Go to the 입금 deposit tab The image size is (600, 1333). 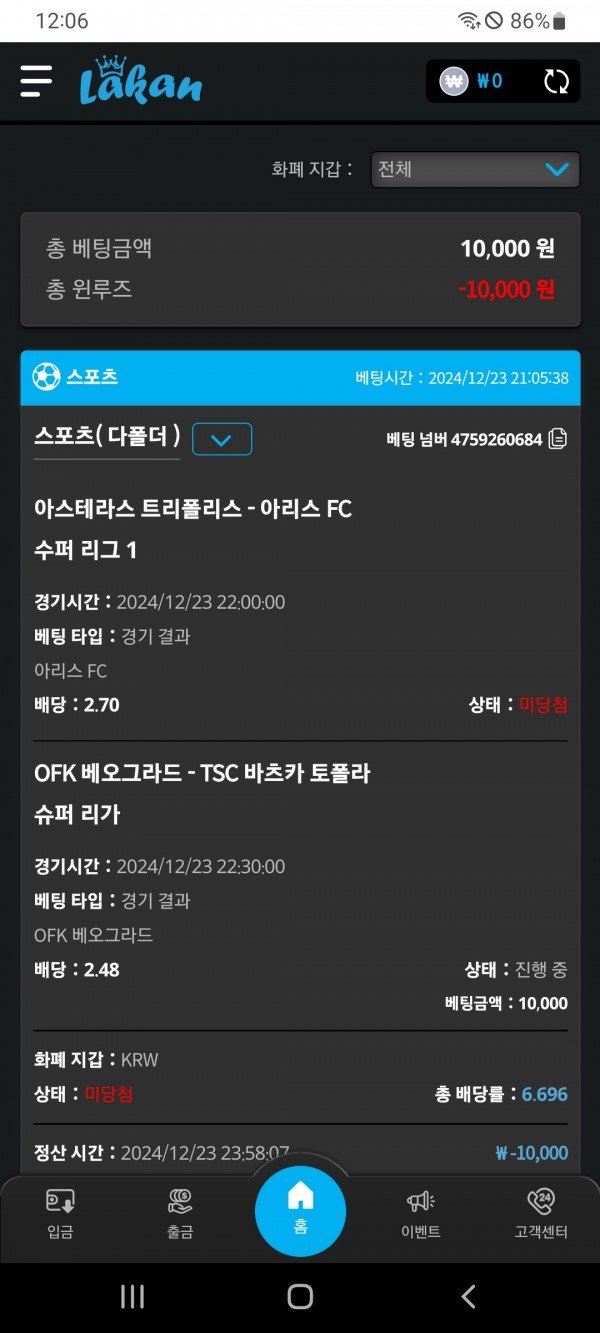(60, 1214)
